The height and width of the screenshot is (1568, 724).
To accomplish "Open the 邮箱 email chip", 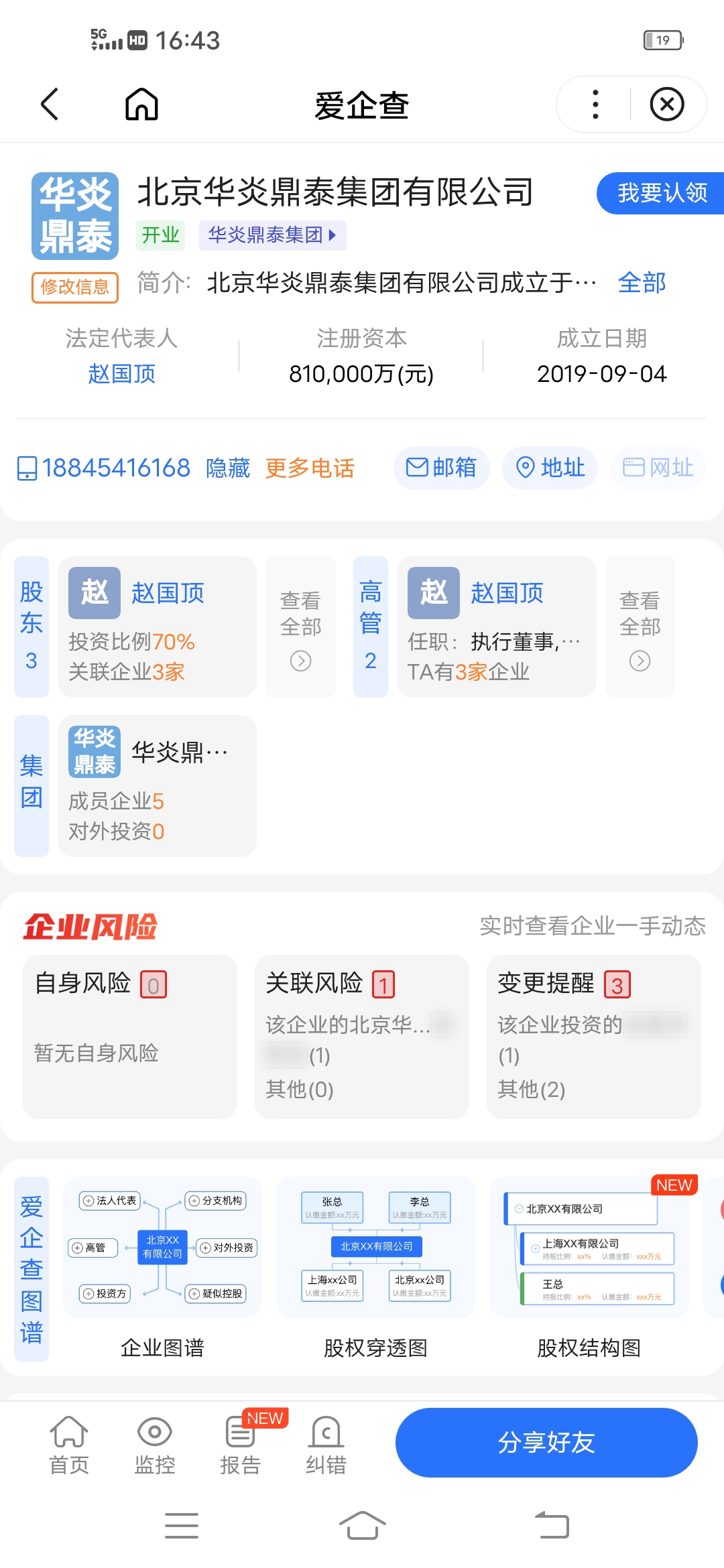I will [x=441, y=468].
